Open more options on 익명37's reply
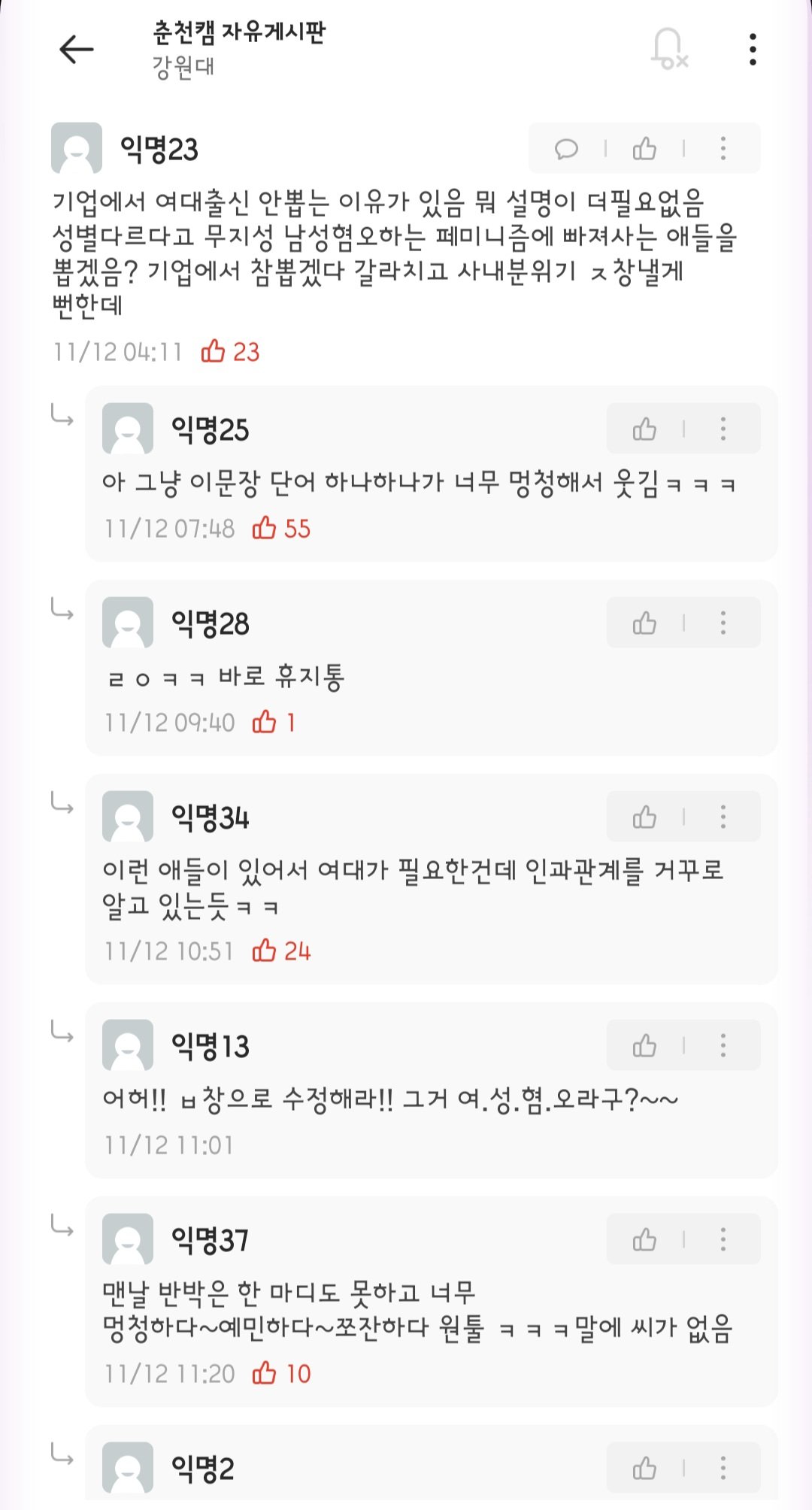Image resolution: width=812 pixels, height=1510 pixels. (723, 1240)
